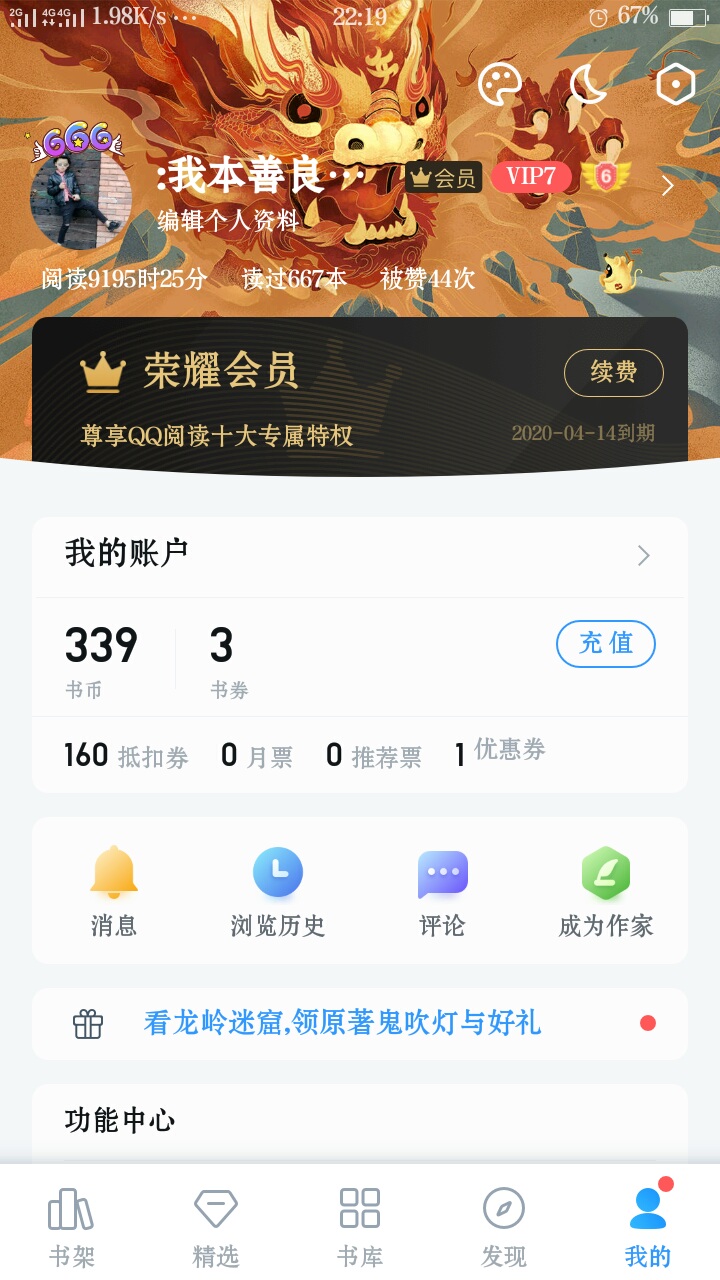Open the 看龙岭迷窟 gift promotion banner
The height and width of the screenshot is (1280, 720).
pos(342,1023)
